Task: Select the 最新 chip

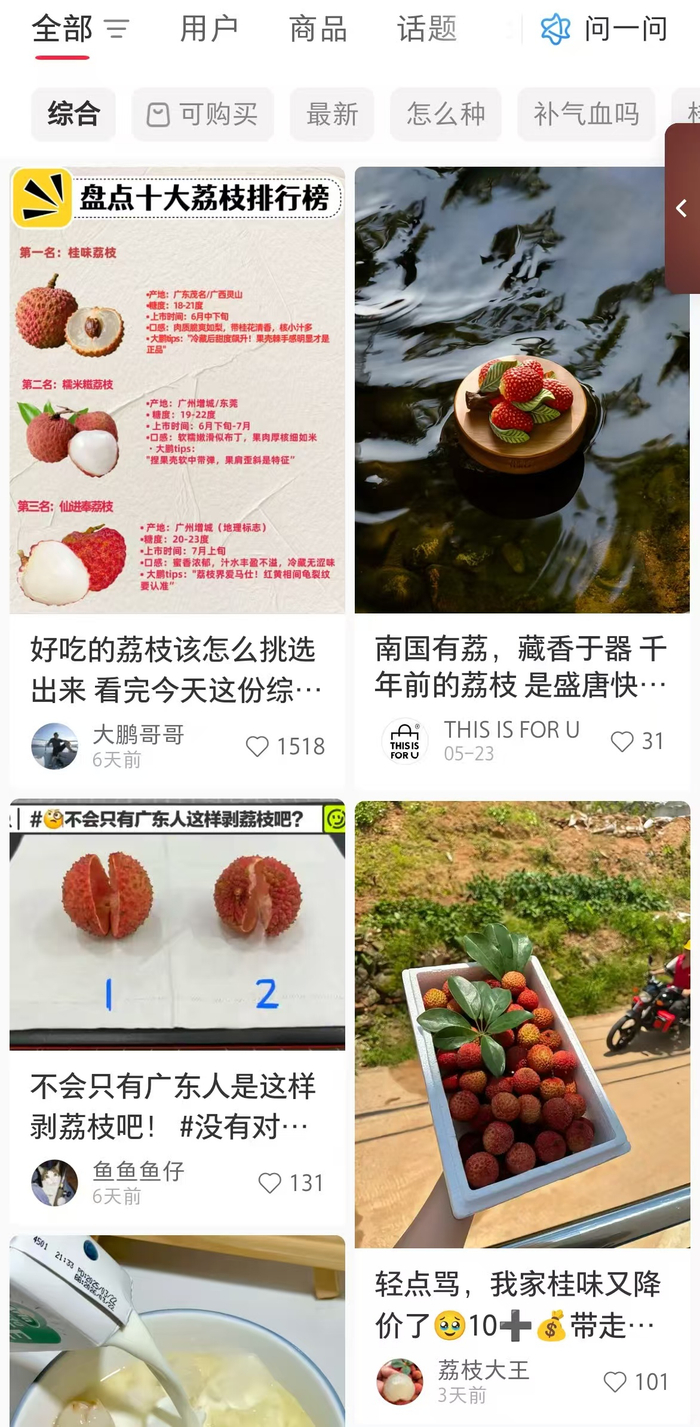Action: [332, 114]
